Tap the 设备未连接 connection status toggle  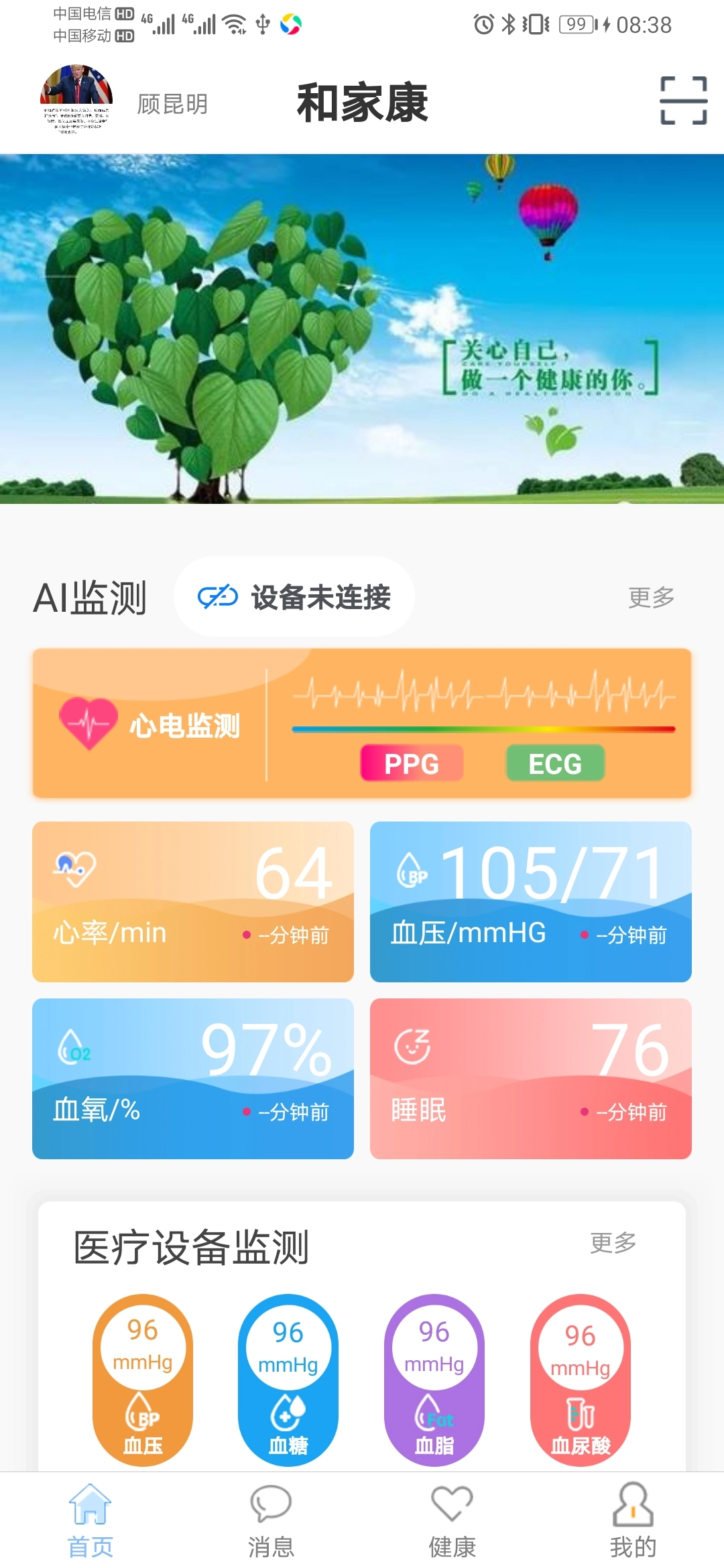tap(294, 596)
